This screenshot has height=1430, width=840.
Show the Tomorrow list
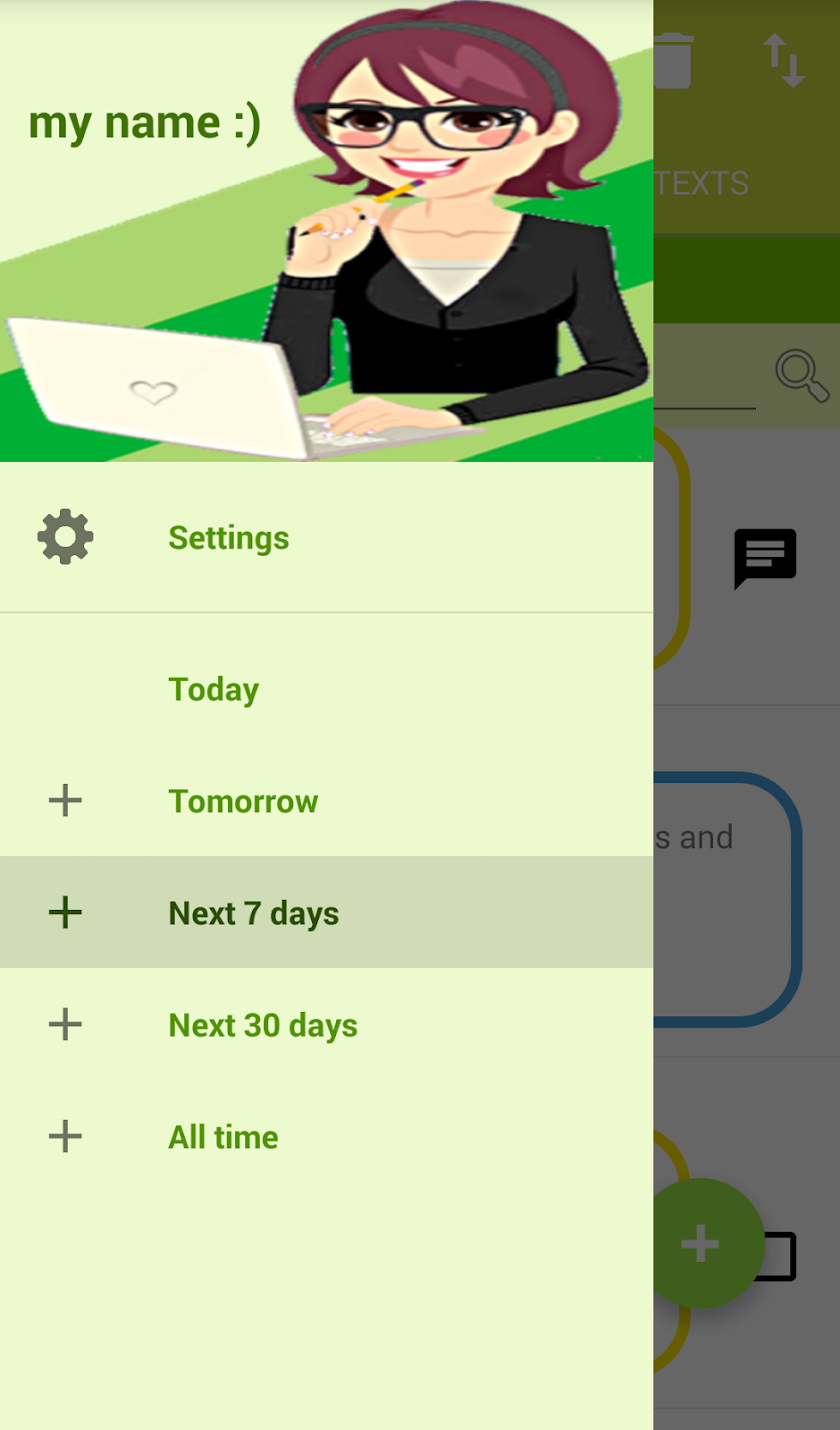point(243,802)
